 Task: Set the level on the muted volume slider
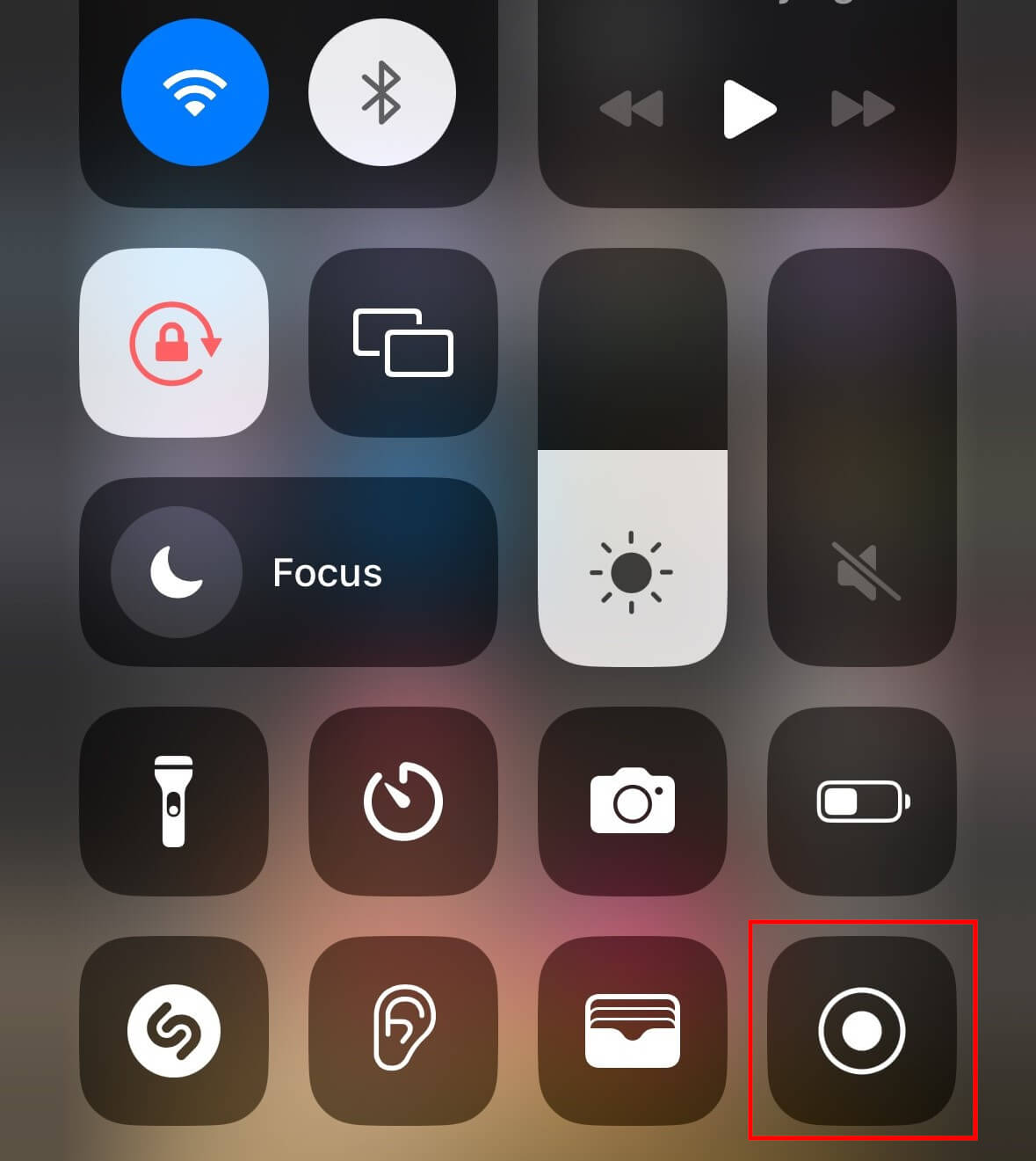pyautogui.click(x=862, y=457)
